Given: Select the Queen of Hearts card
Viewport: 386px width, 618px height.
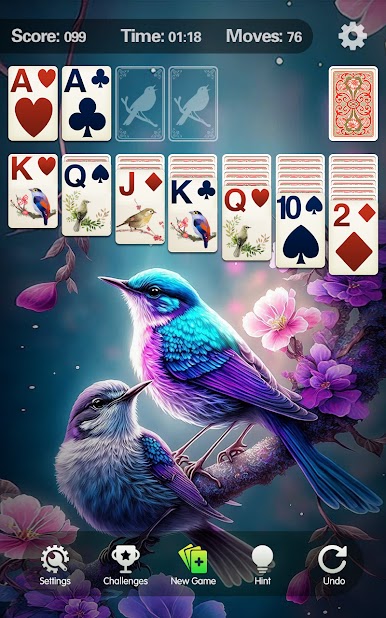Looking at the screenshot, I should 246,223.
